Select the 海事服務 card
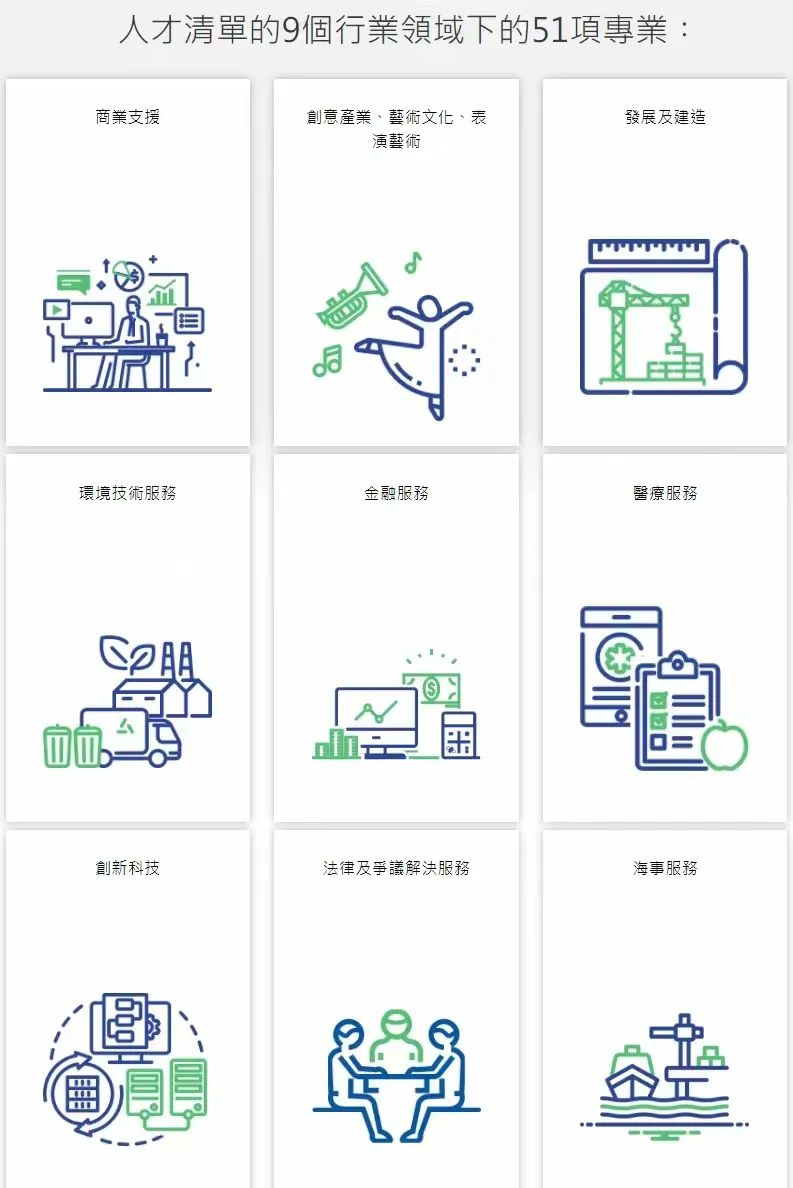This screenshot has width=793, height=1188. coord(664,1010)
